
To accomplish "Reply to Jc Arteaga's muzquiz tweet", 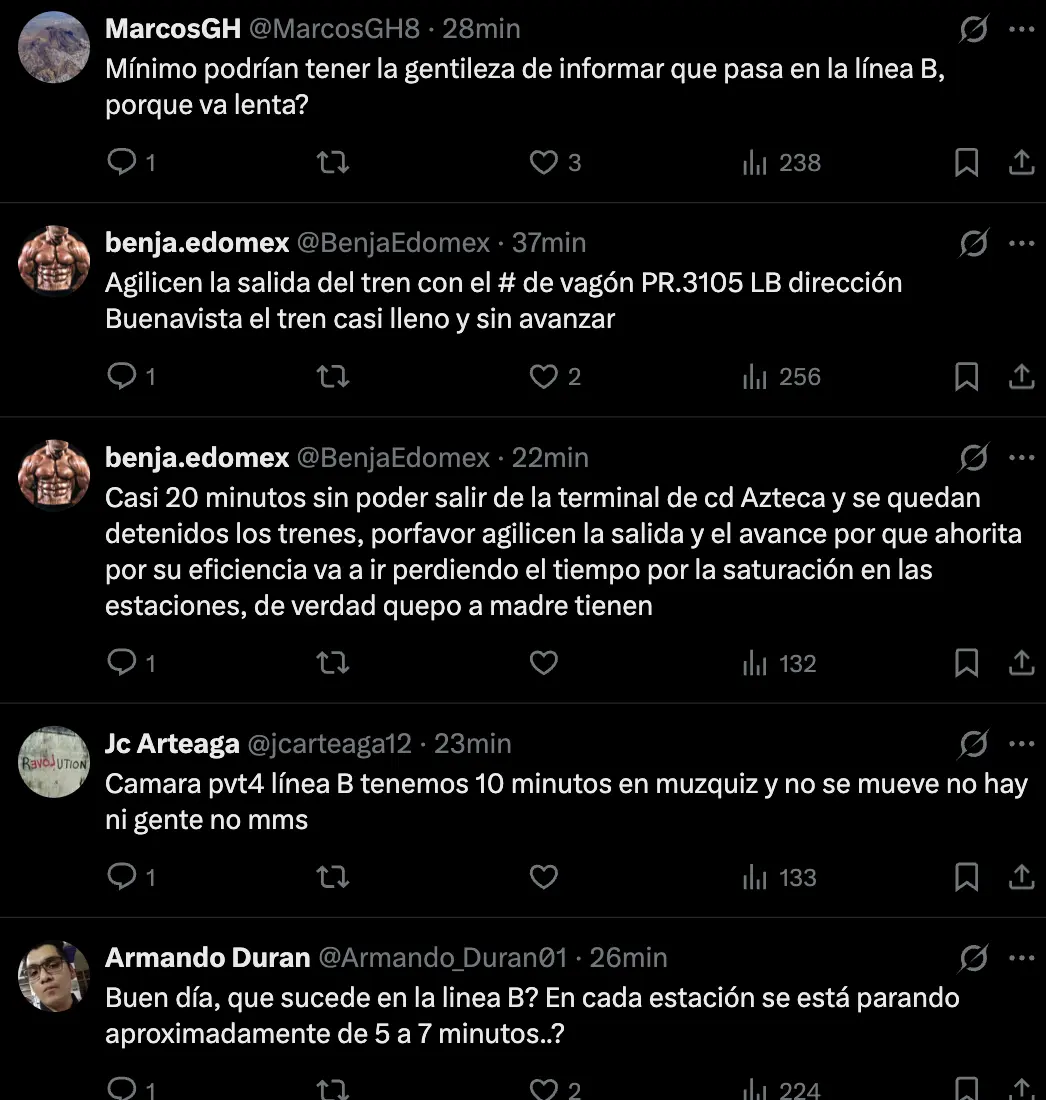I will click(x=121, y=877).
